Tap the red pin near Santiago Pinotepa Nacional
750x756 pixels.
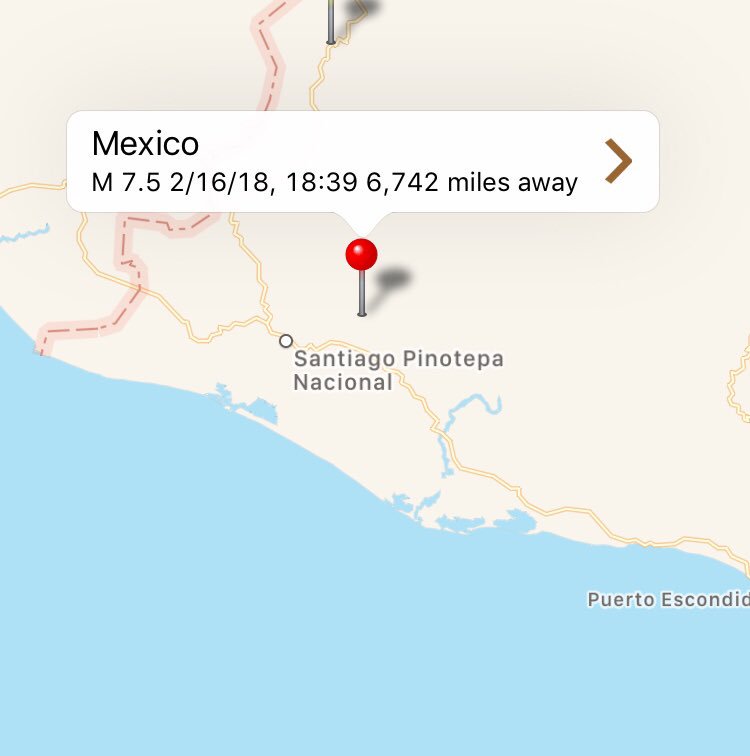pyautogui.click(x=361, y=257)
